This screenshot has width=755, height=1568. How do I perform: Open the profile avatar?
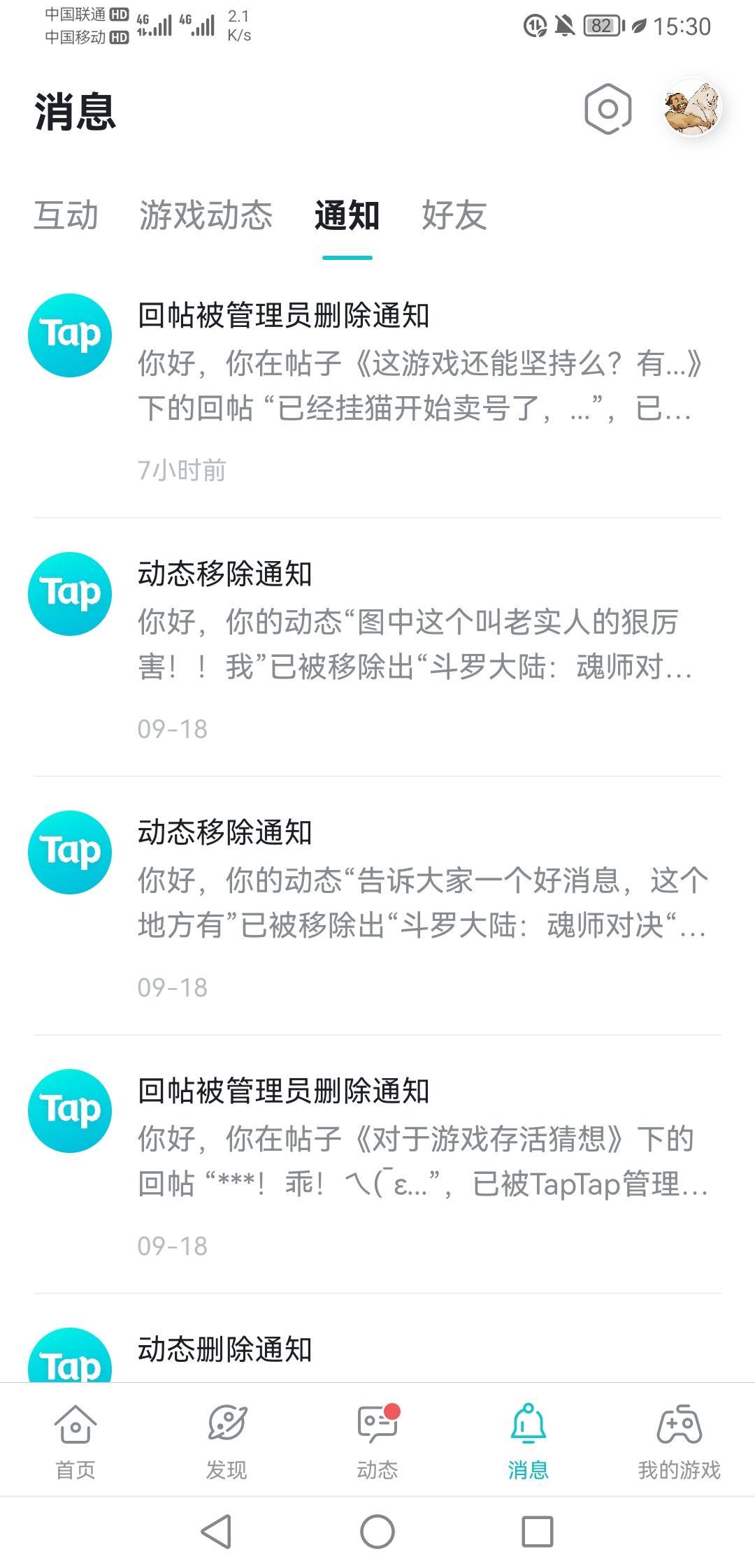click(691, 108)
